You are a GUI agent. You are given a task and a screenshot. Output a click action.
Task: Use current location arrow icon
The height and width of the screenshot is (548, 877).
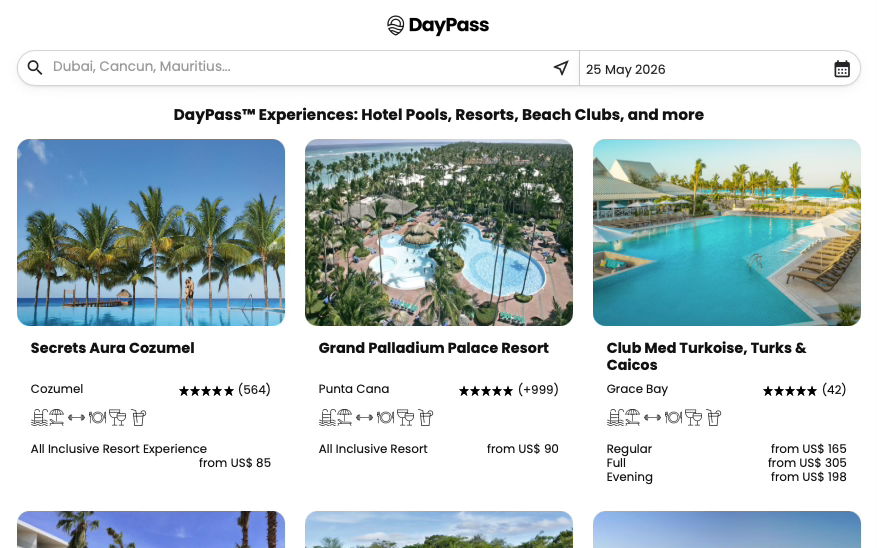[x=561, y=68]
